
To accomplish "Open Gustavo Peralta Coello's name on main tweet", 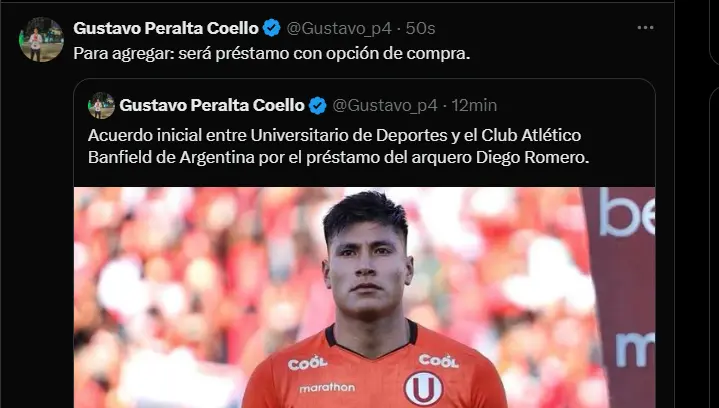I will click(x=166, y=28).
